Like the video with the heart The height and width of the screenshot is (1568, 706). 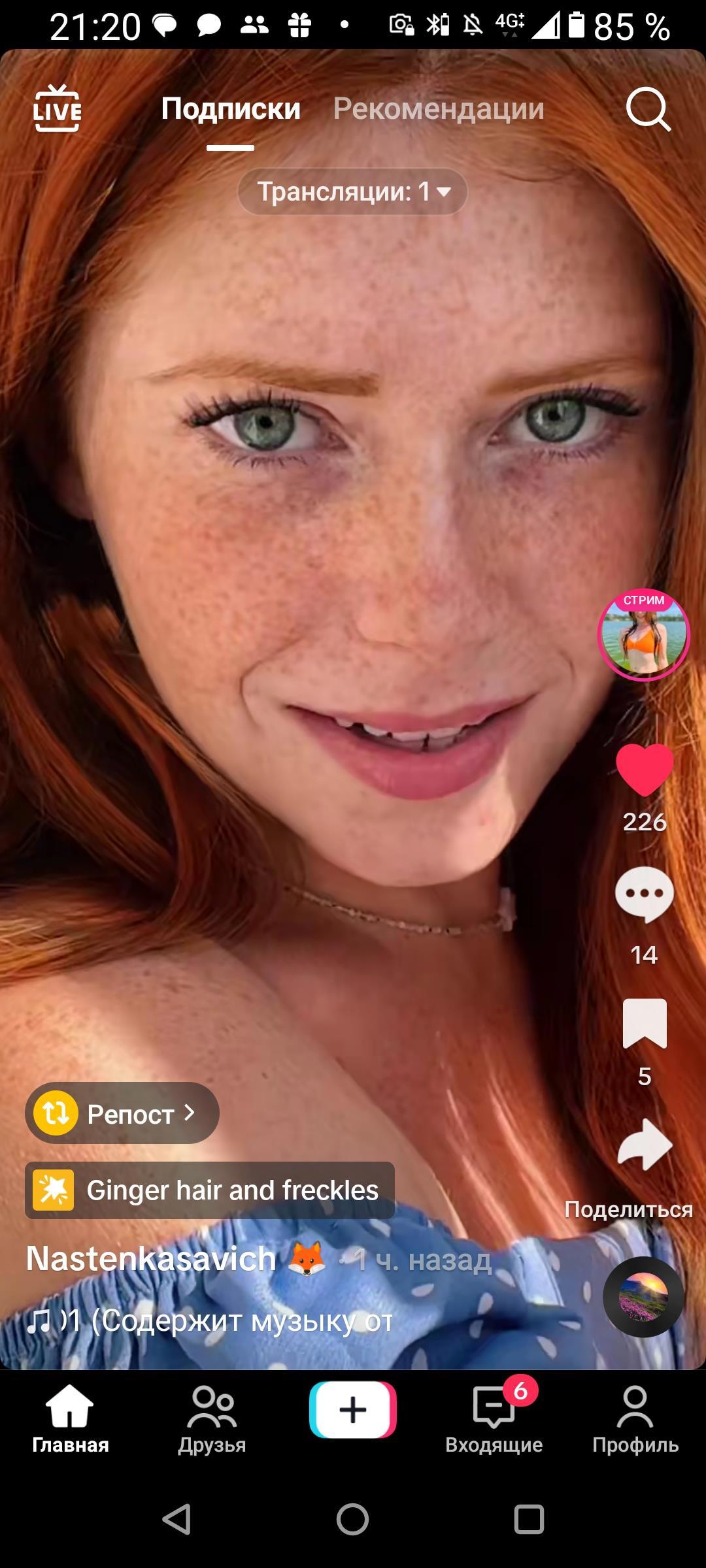coord(645,770)
